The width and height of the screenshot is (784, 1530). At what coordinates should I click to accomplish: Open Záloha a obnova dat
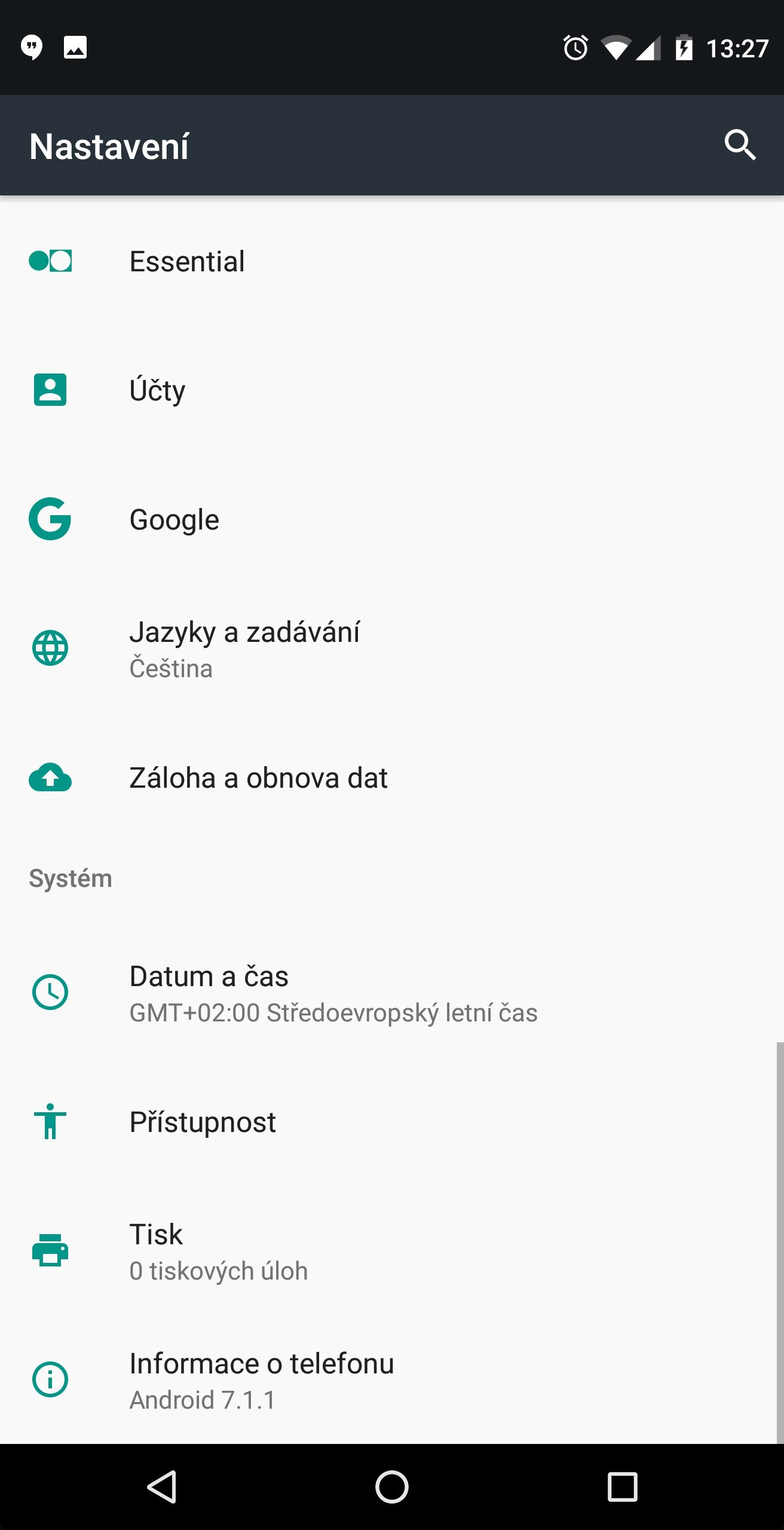(392, 778)
